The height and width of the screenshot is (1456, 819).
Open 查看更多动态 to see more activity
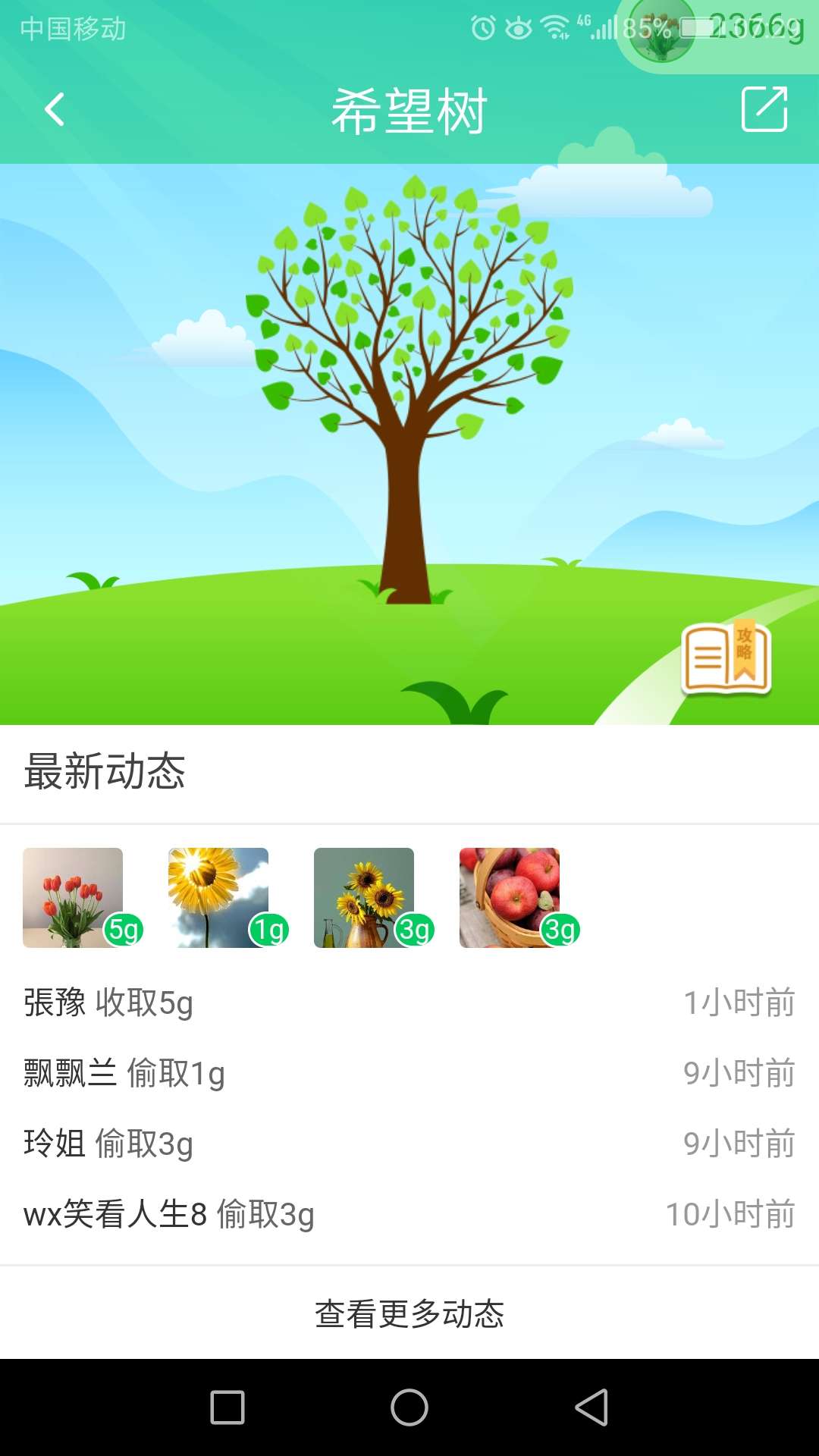point(409,1317)
